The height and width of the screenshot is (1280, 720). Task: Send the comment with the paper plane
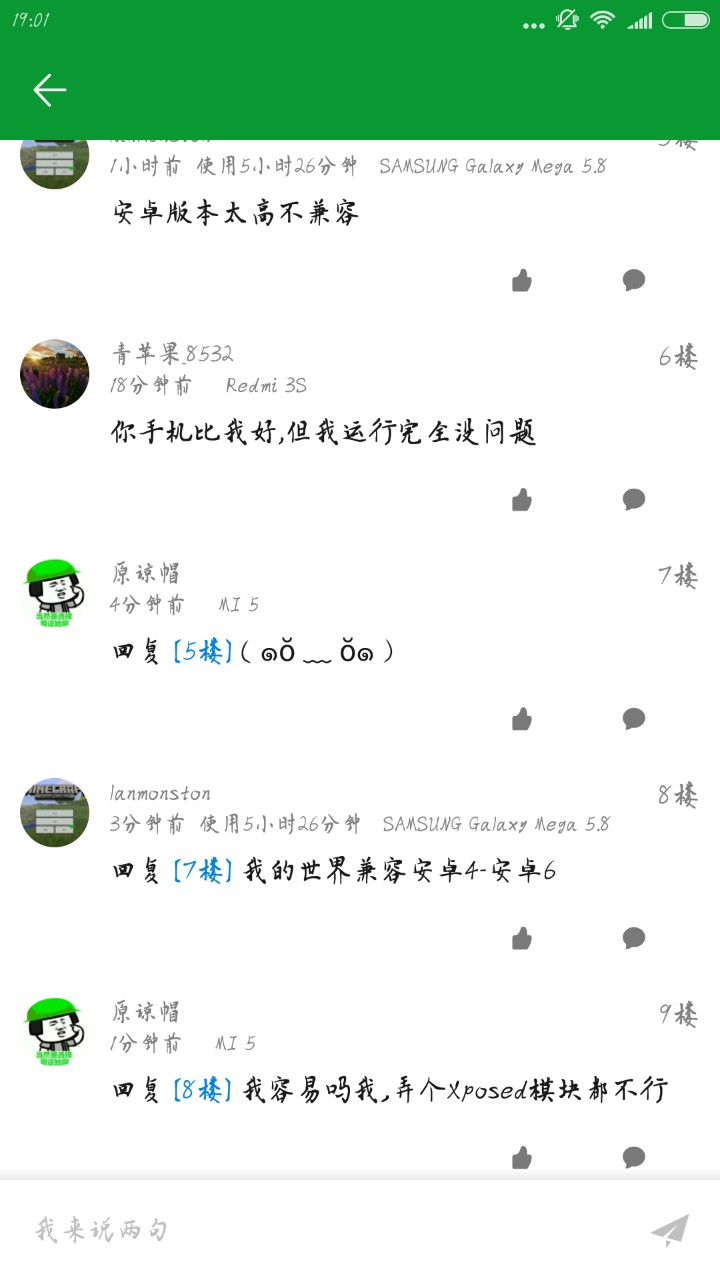(x=670, y=1230)
